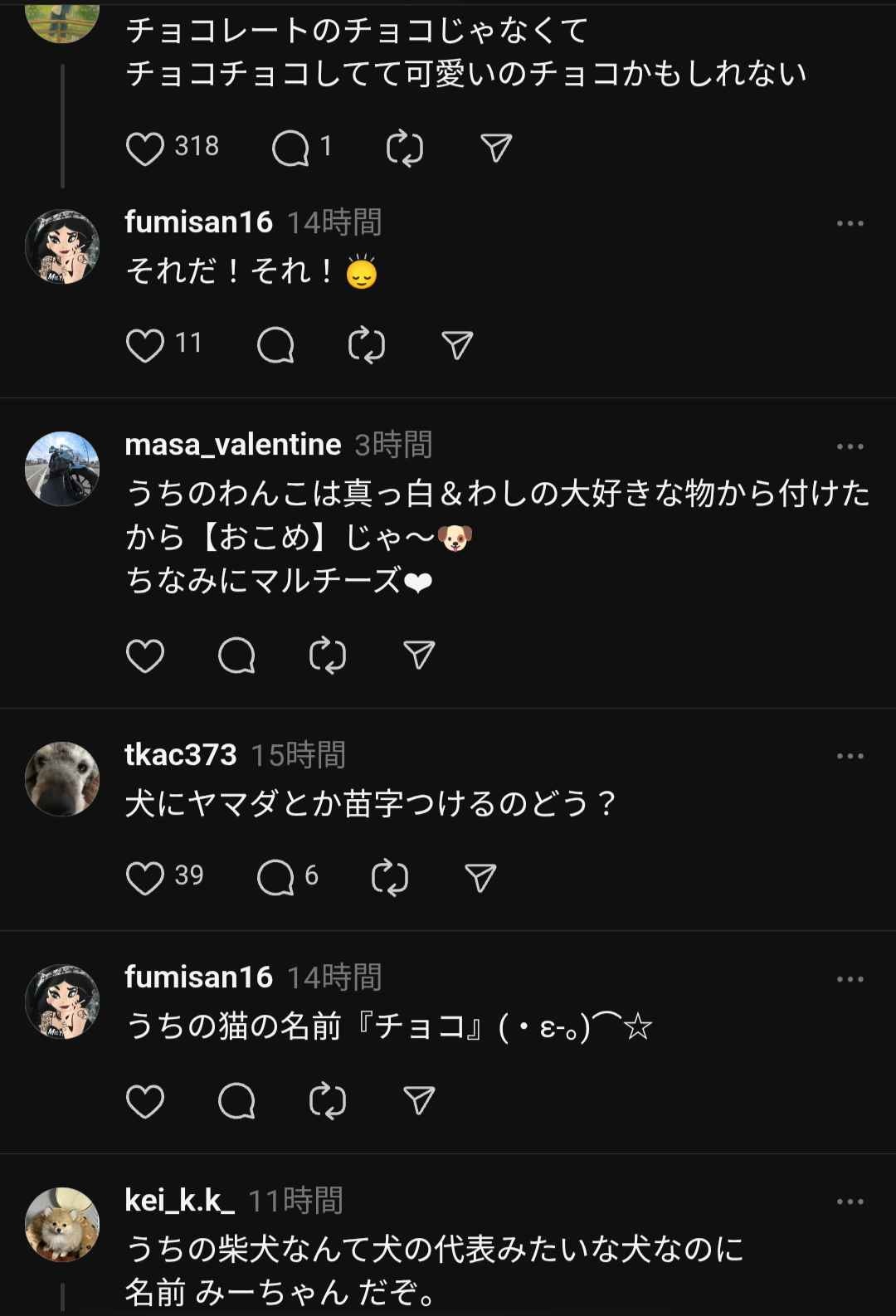Open the tkac373 username link
The image size is (896, 1316).
pyautogui.click(x=181, y=755)
